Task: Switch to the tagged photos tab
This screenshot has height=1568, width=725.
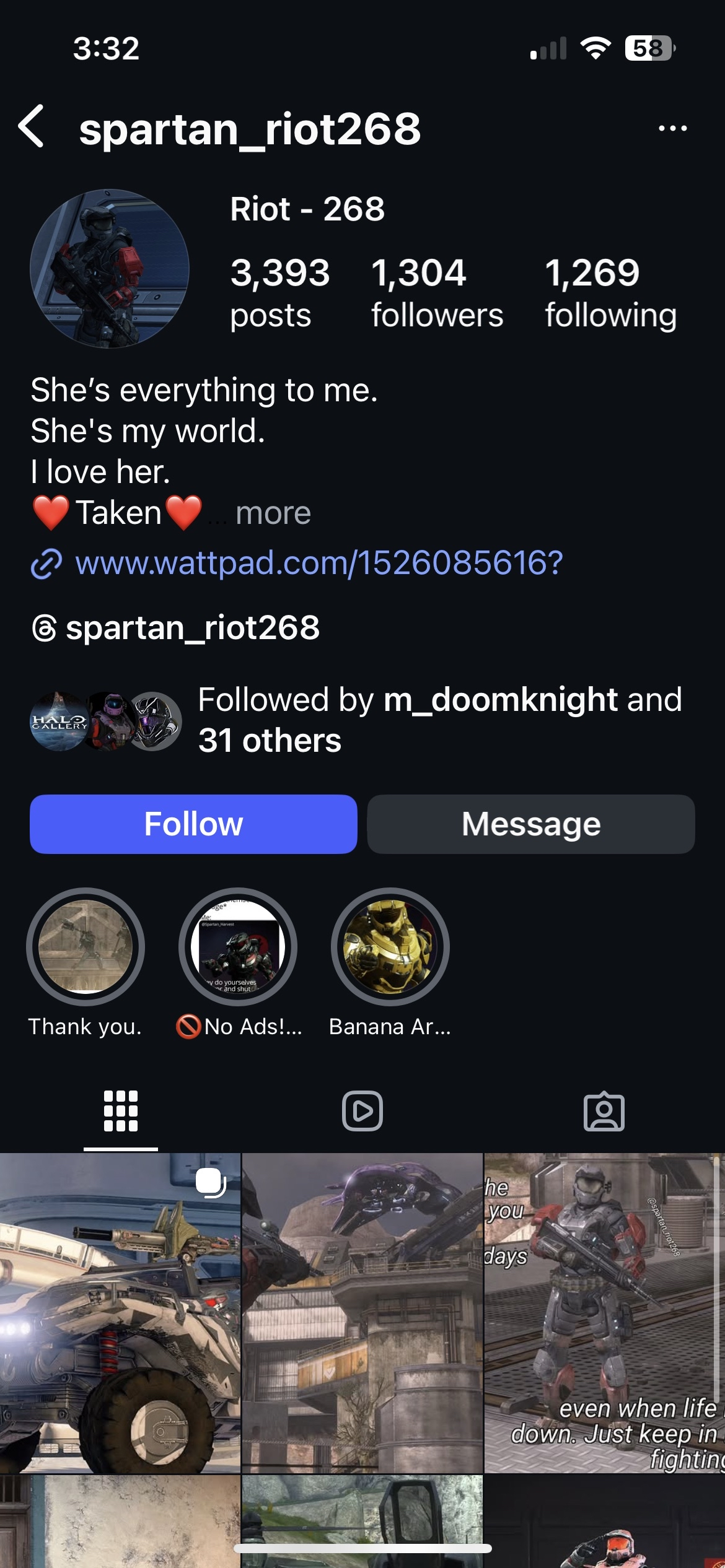Action: pyautogui.click(x=604, y=1111)
